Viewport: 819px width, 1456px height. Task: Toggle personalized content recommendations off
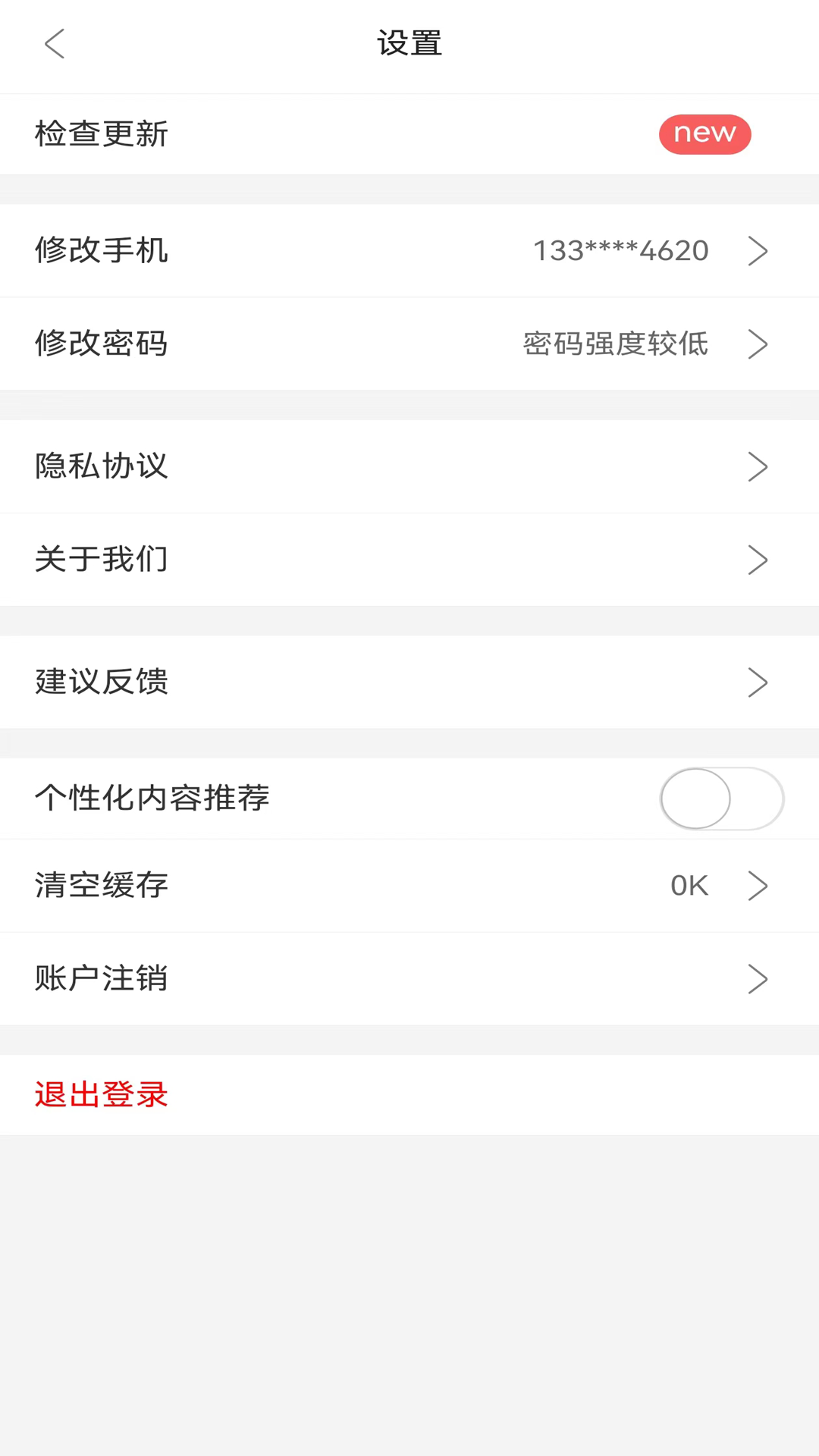pyautogui.click(x=721, y=799)
